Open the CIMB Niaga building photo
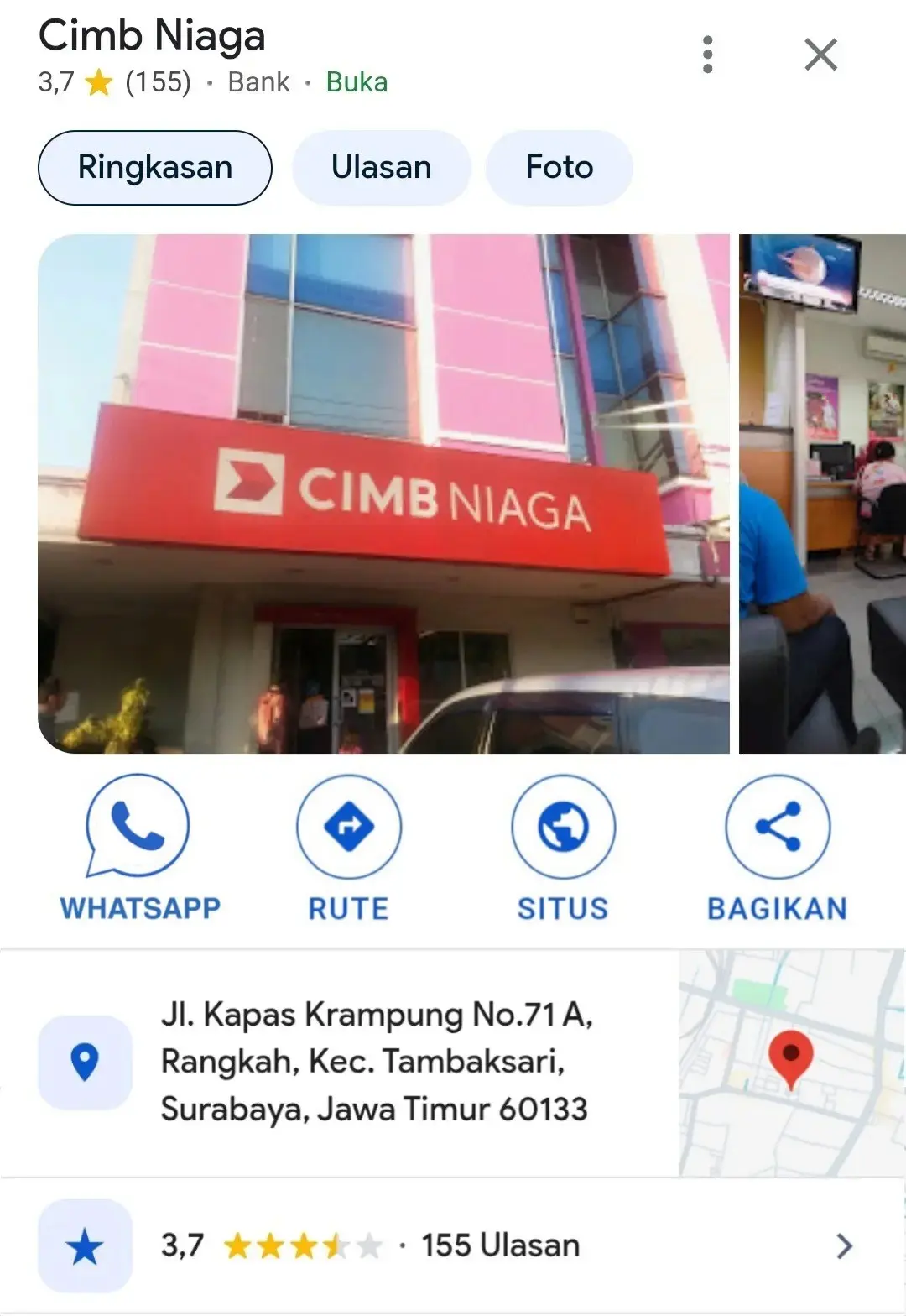The height and width of the screenshot is (1316, 906). pos(383,493)
